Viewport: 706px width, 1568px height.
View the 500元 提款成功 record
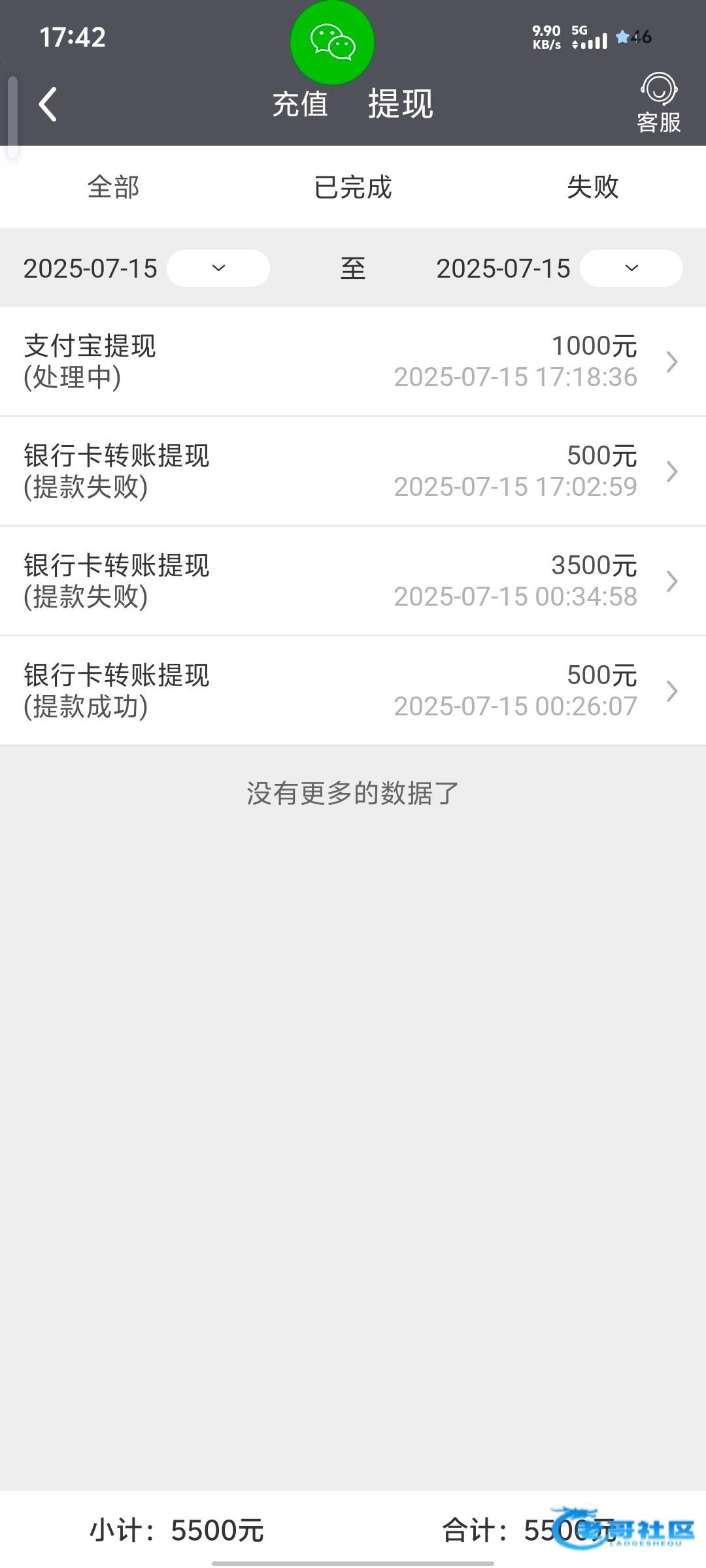point(353,691)
